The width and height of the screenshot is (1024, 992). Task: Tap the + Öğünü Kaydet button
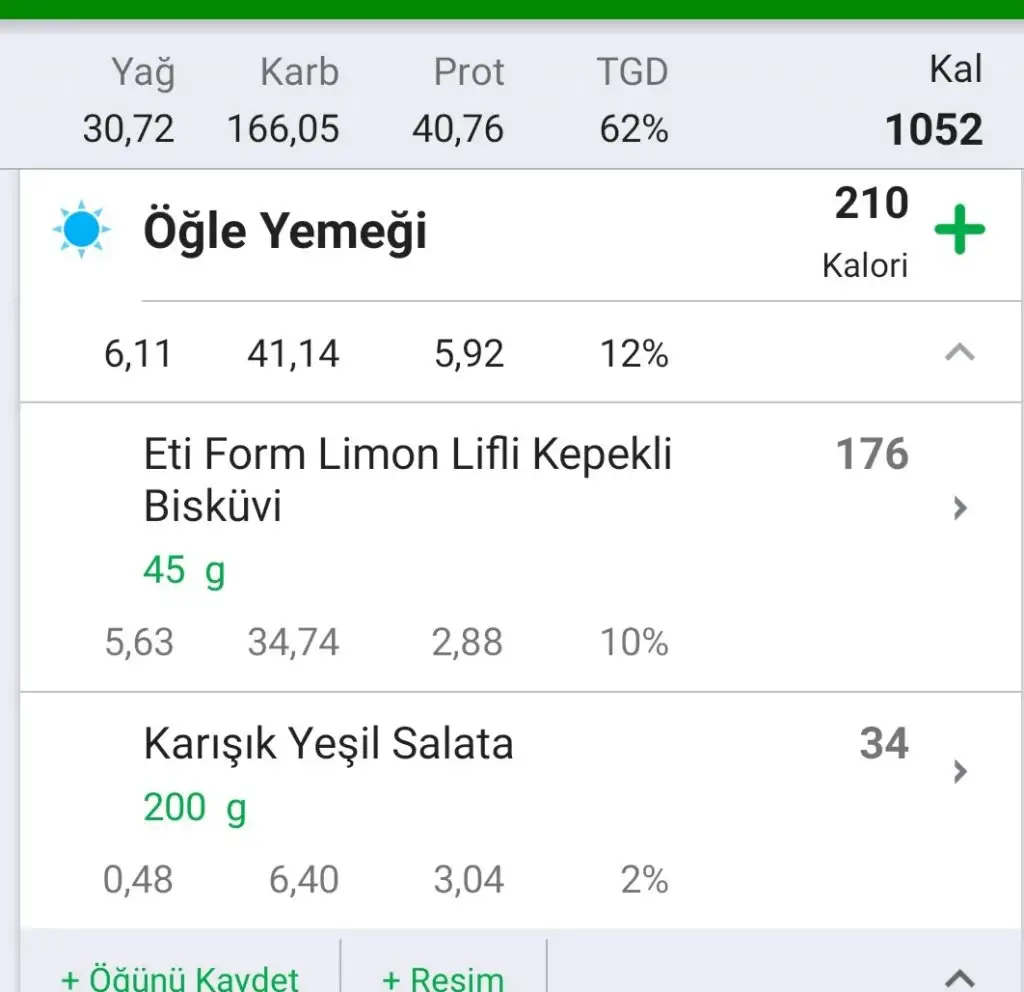click(180, 976)
